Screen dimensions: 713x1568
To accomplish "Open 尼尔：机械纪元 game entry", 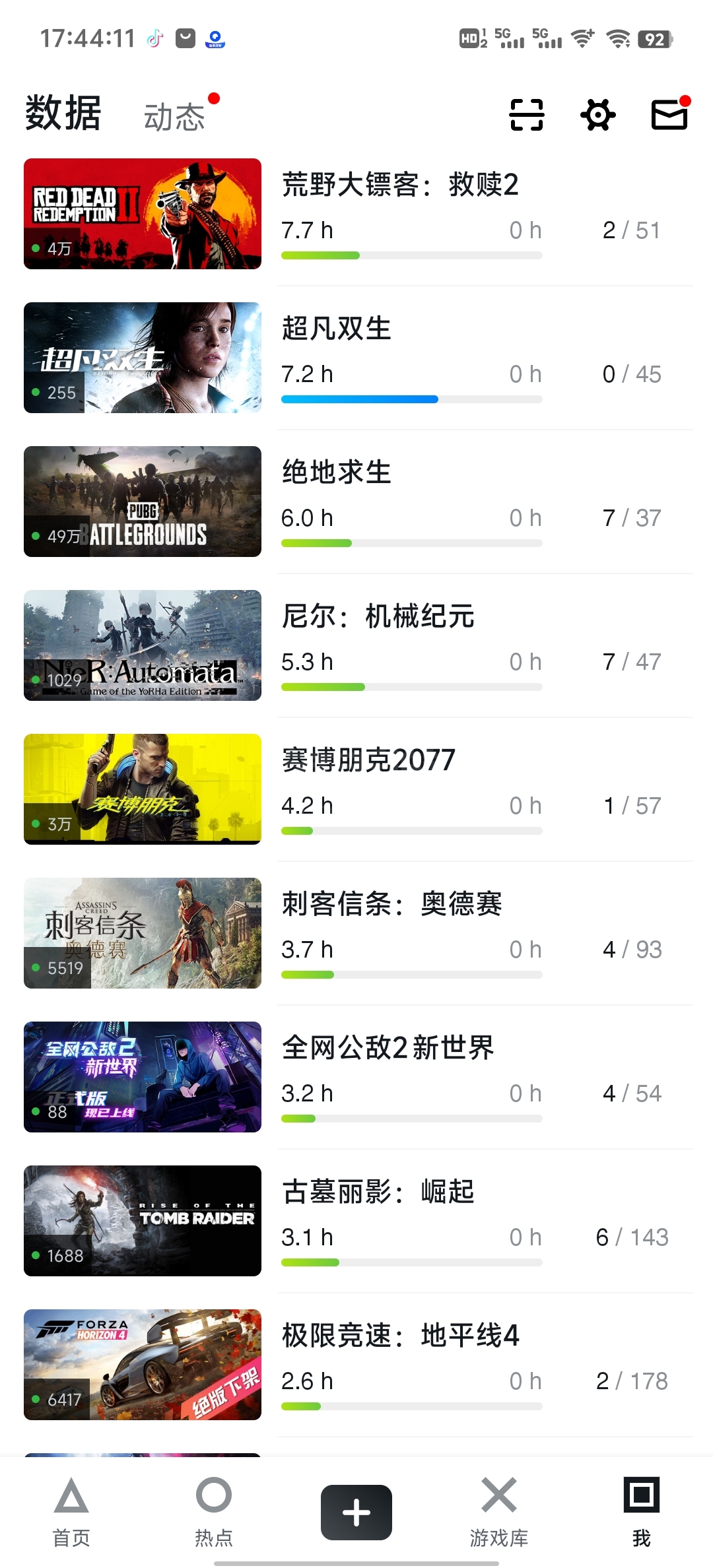I will coord(358,645).
